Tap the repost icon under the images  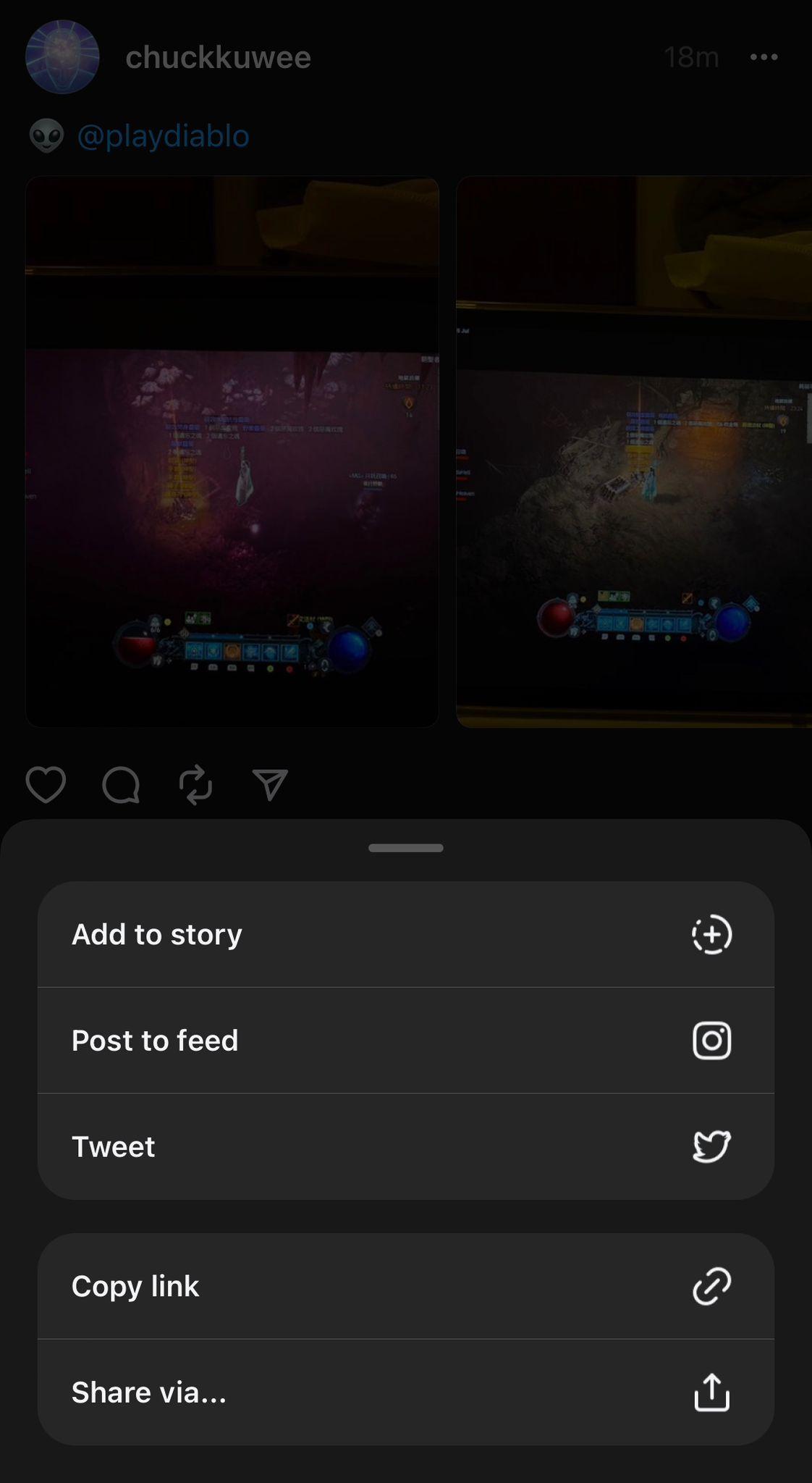[x=195, y=784]
